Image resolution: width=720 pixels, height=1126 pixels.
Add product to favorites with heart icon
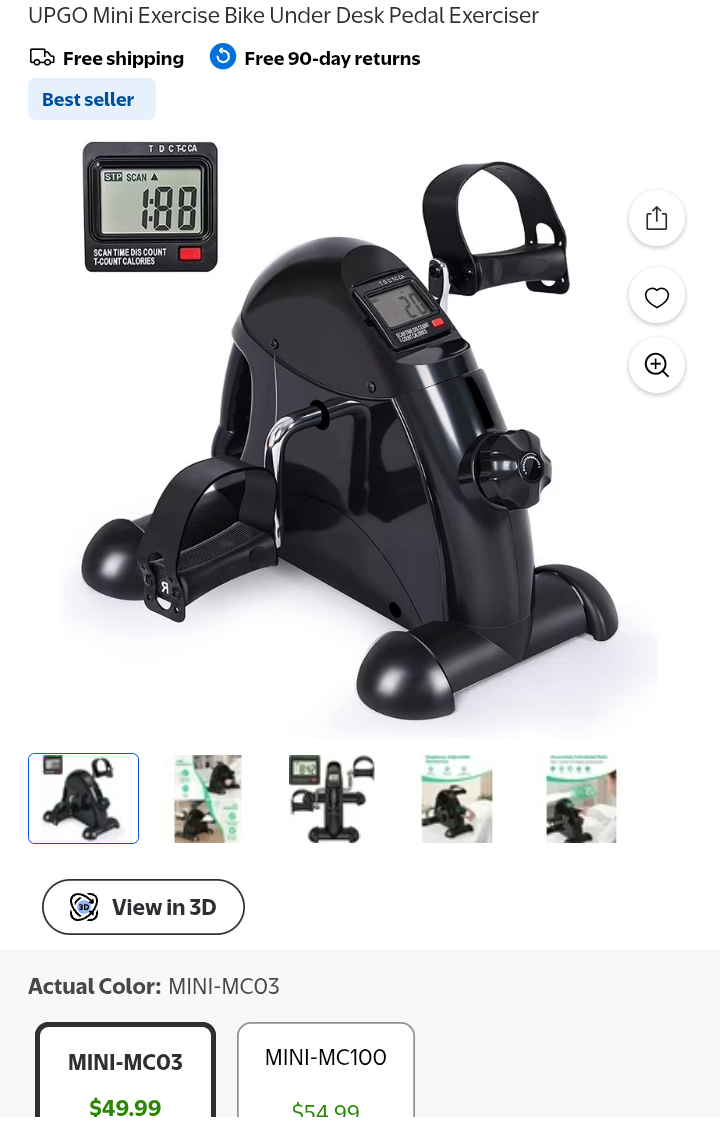pos(656,297)
